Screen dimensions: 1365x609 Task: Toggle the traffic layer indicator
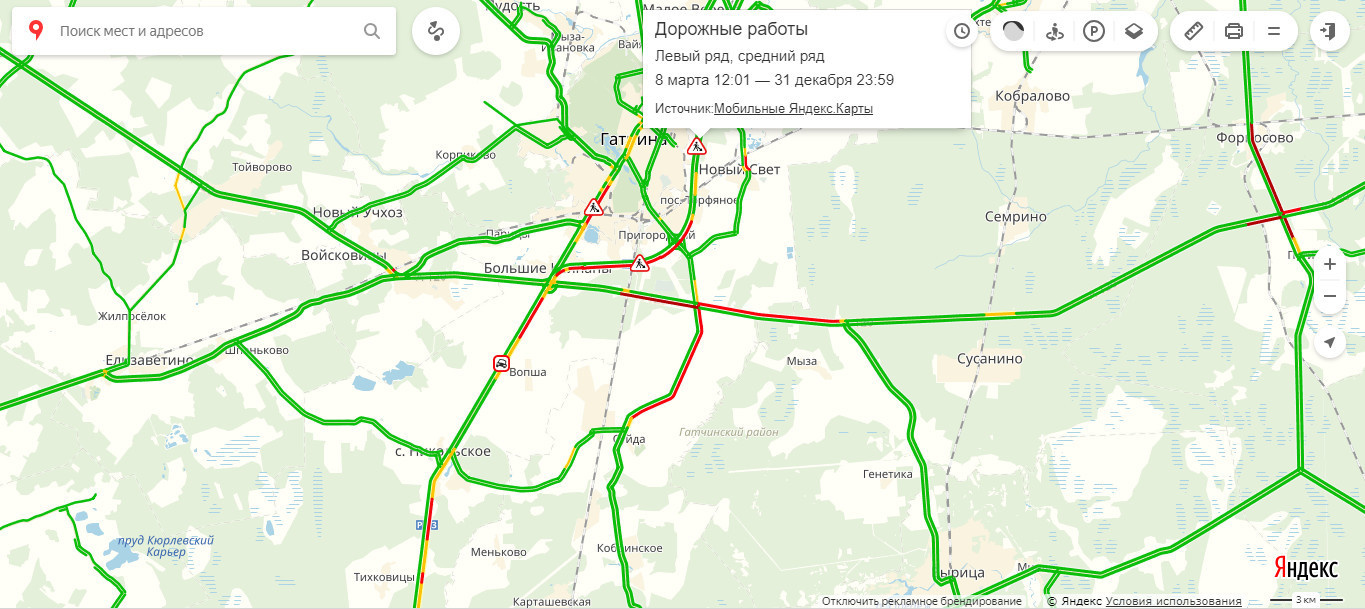(x=1013, y=31)
